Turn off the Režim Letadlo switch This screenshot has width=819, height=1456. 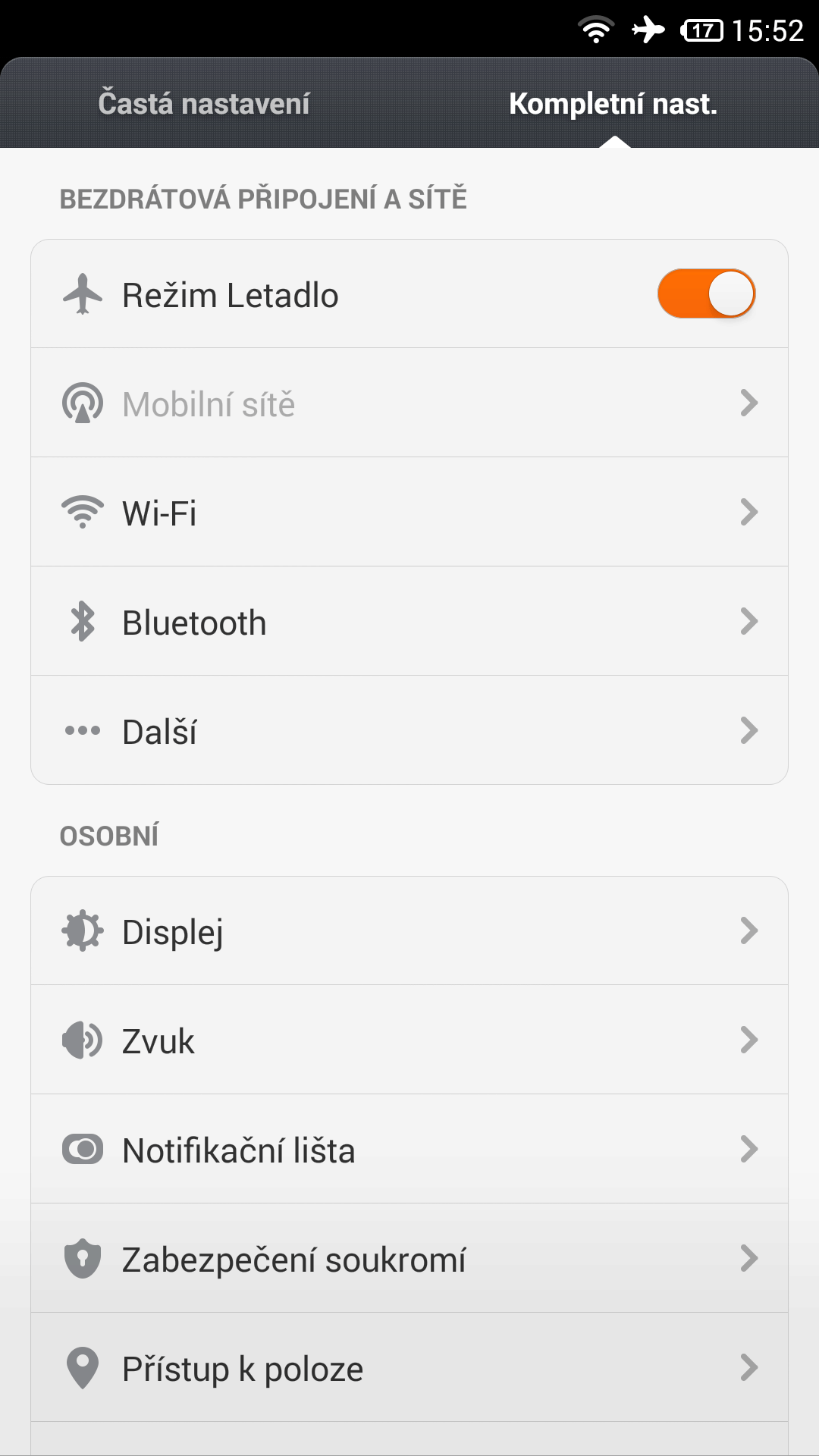706,293
